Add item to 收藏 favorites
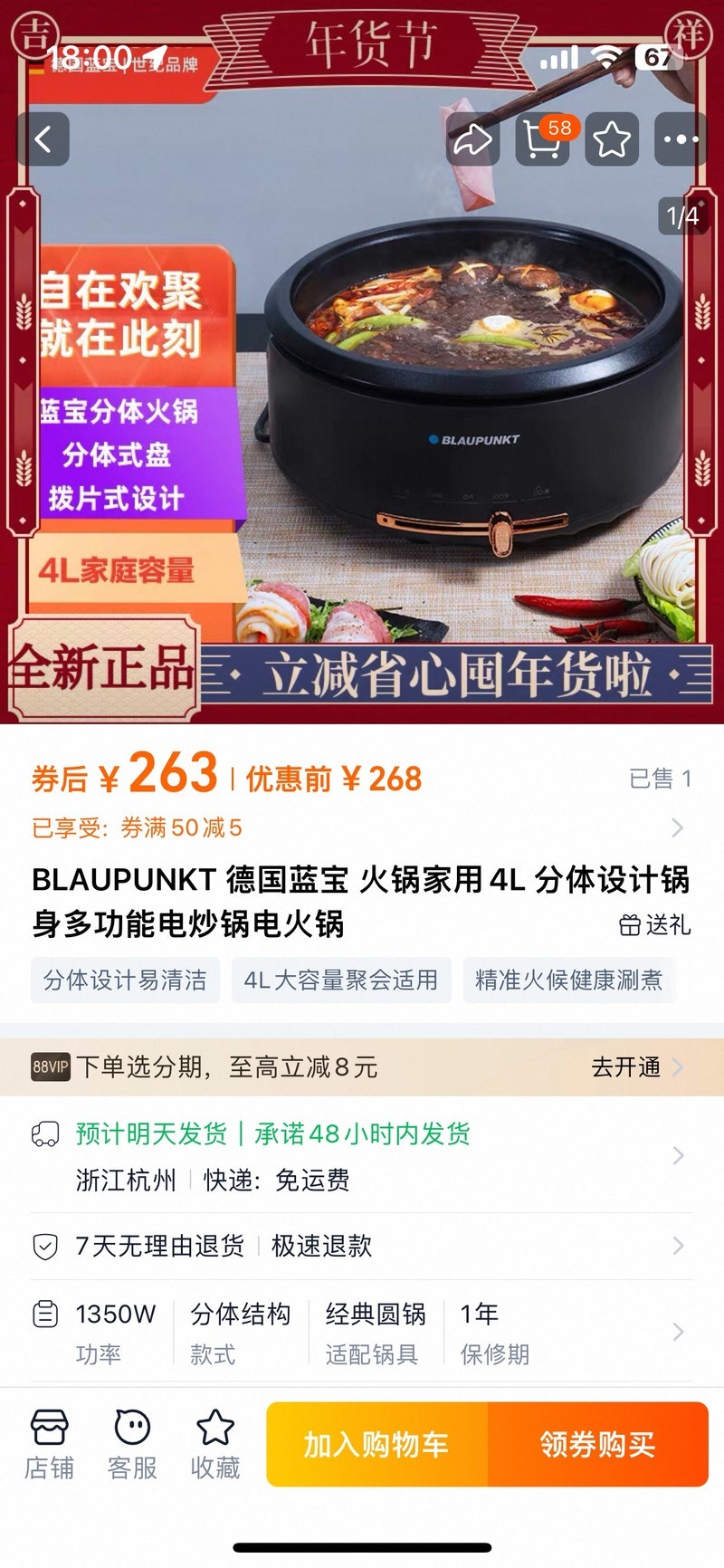The height and width of the screenshot is (1568, 724). click(215, 1444)
